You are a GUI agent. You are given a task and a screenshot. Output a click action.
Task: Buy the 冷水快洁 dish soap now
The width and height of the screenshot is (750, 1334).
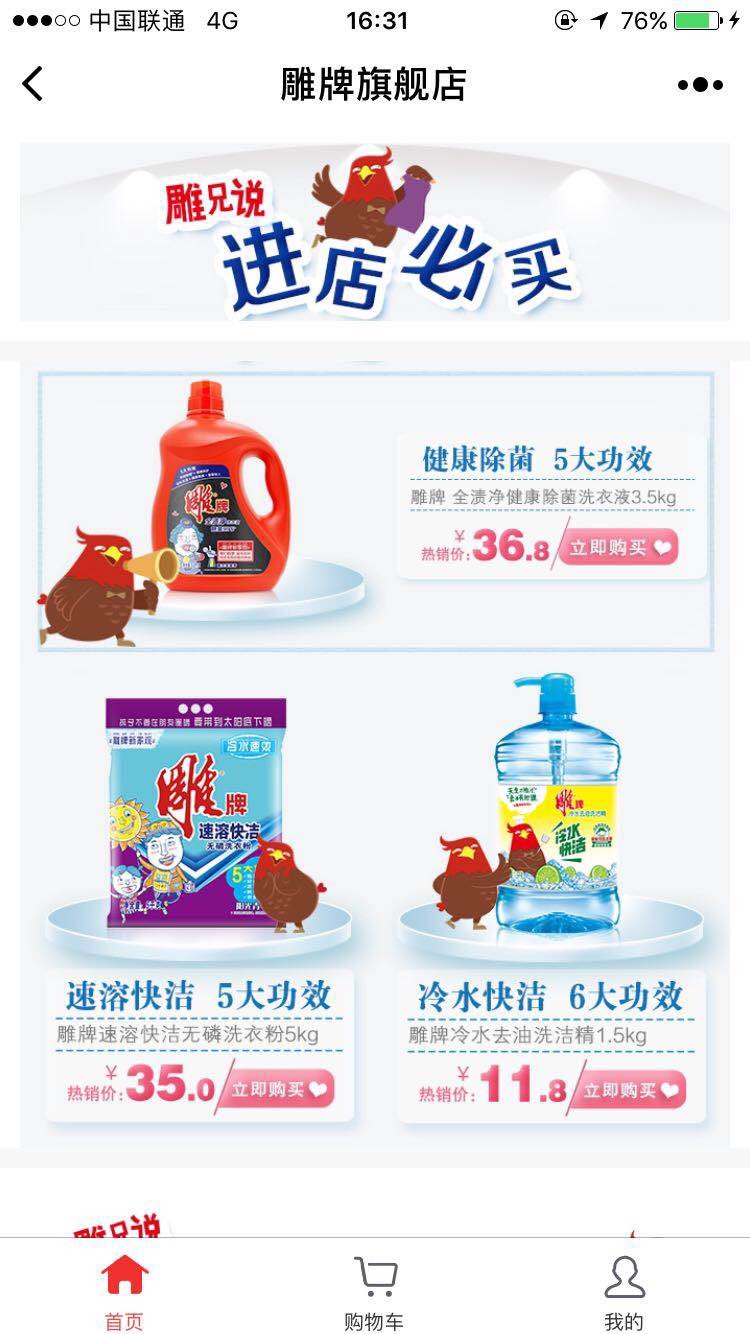click(632, 1090)
